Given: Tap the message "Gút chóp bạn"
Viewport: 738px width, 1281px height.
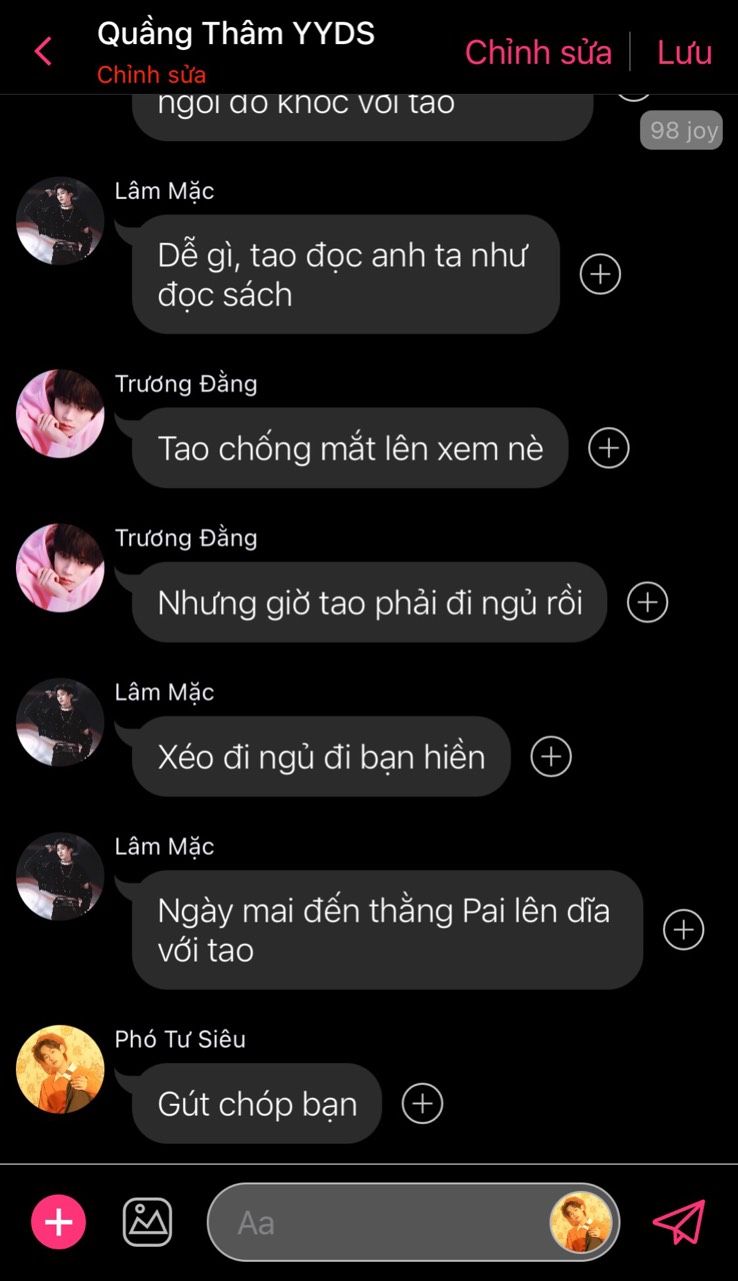Looking at the screenshot, I should tap(257, 1103).
